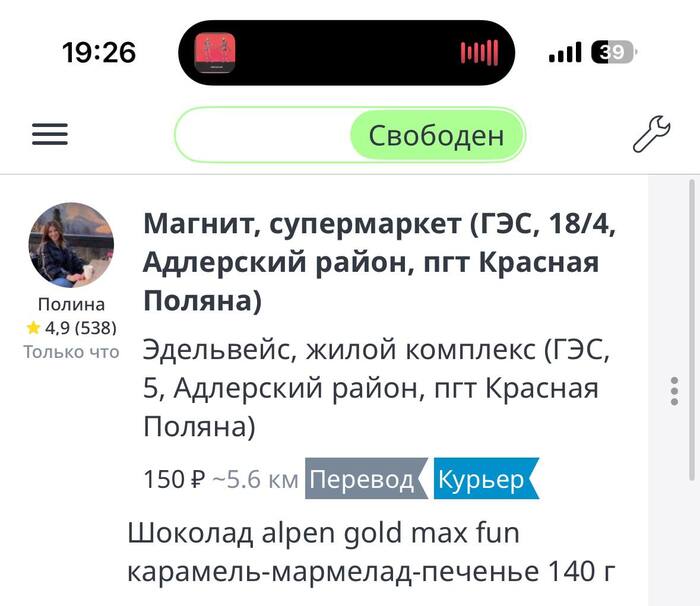700x606 pixels.
Task: Open the three-dot options for this order
Action: click(x=675, y=391)
